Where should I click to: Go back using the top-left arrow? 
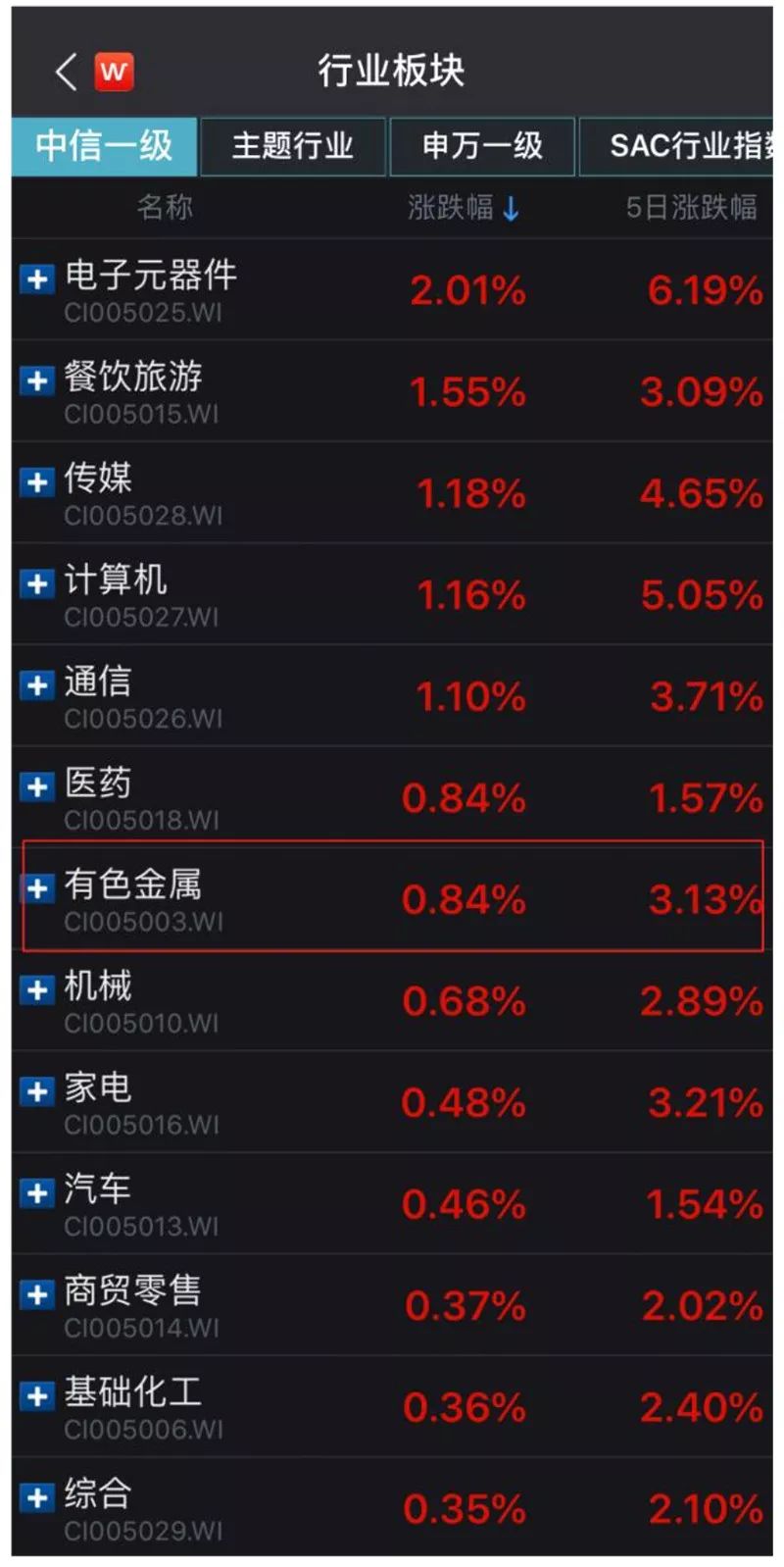[66, 72]
